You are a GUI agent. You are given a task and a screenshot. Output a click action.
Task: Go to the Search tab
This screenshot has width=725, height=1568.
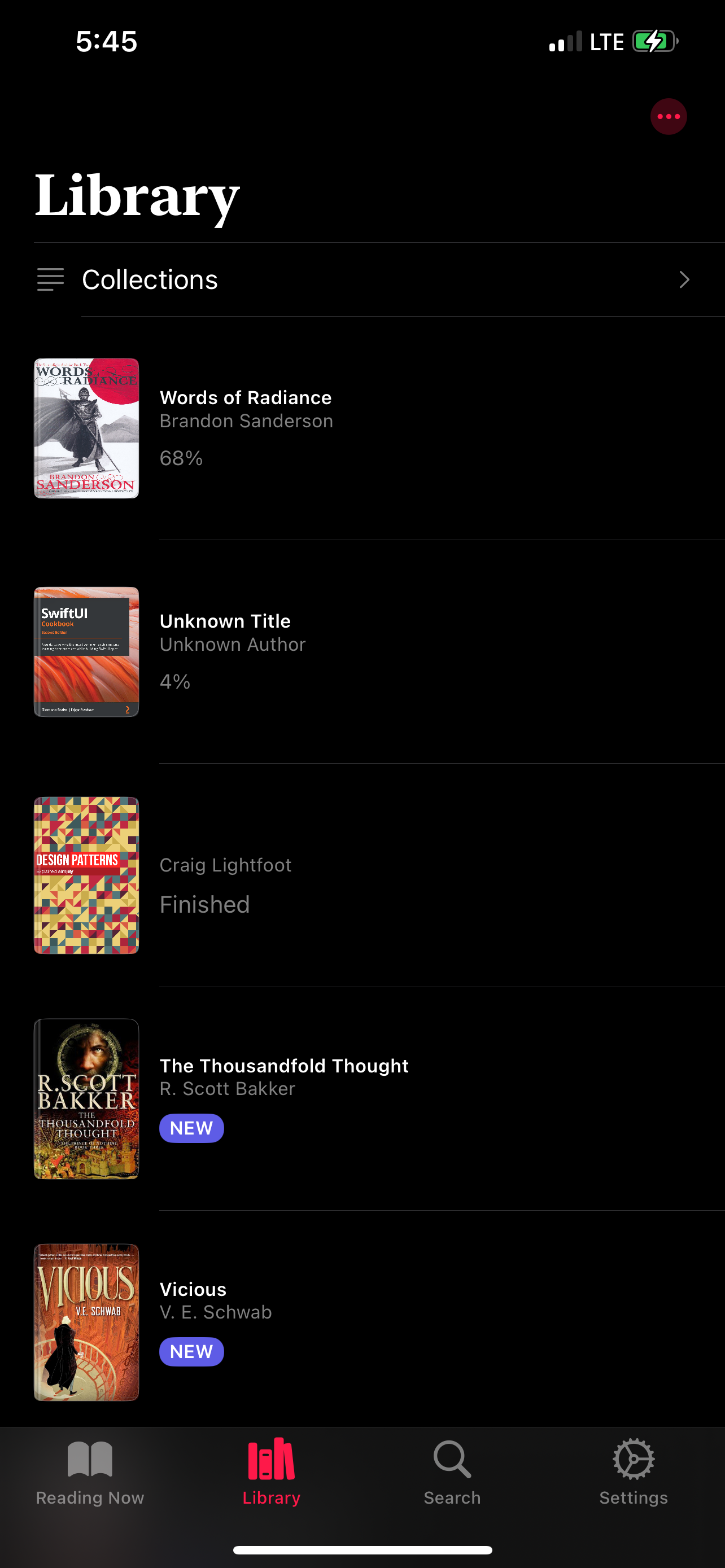(x=452, y=1472)
